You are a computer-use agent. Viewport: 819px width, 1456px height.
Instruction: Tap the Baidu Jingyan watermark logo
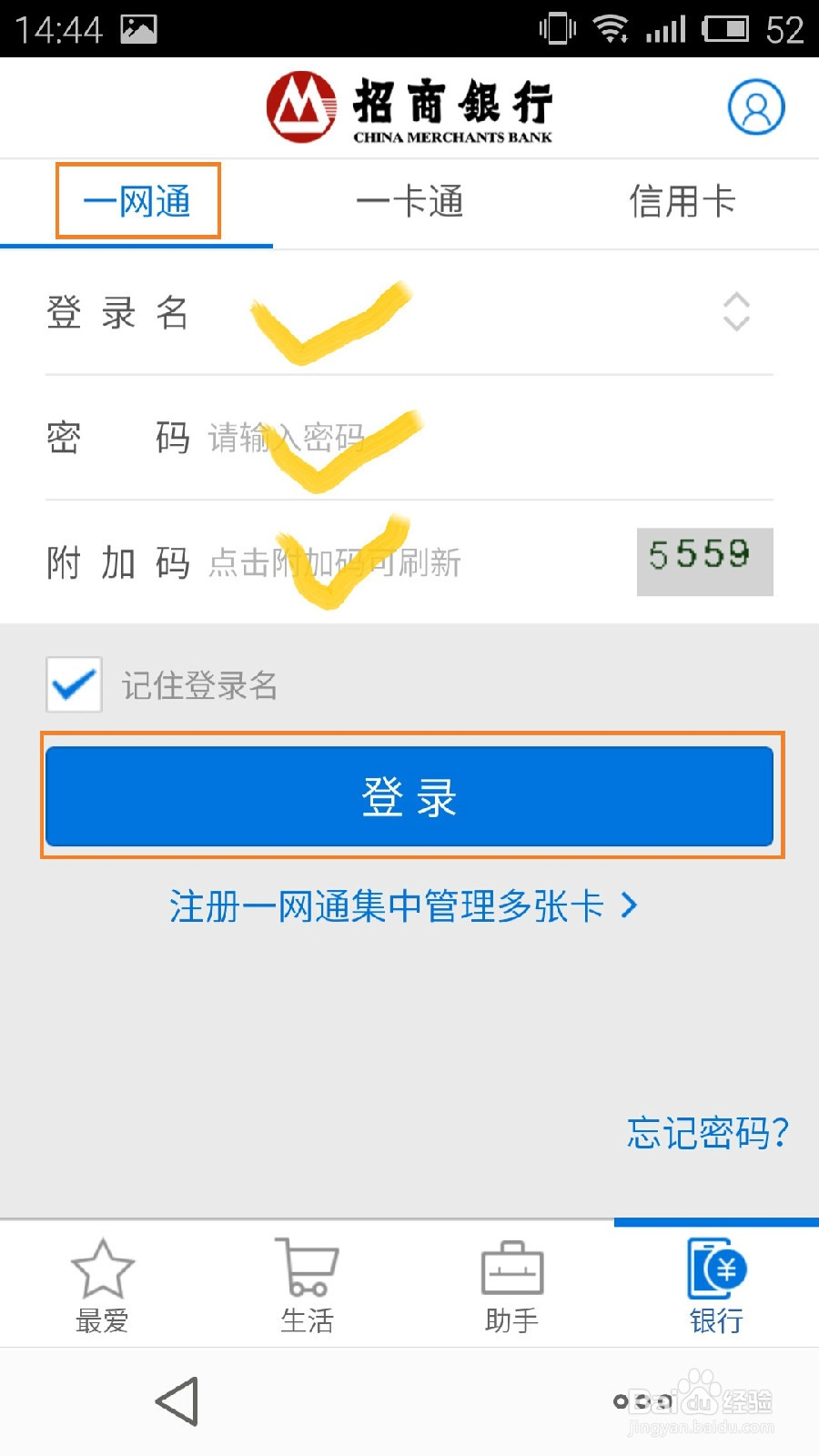click(x=701, y=1406)
